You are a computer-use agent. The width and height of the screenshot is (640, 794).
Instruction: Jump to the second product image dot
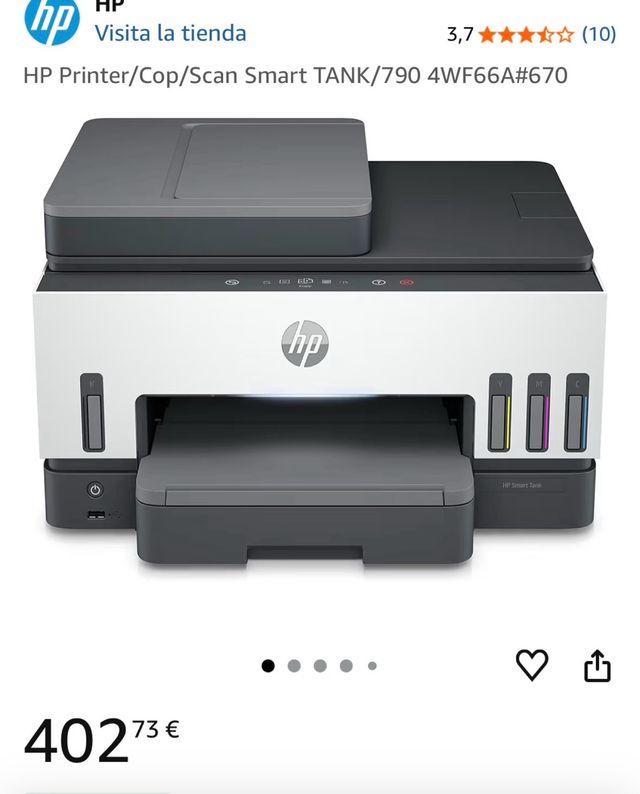(294, 666)
